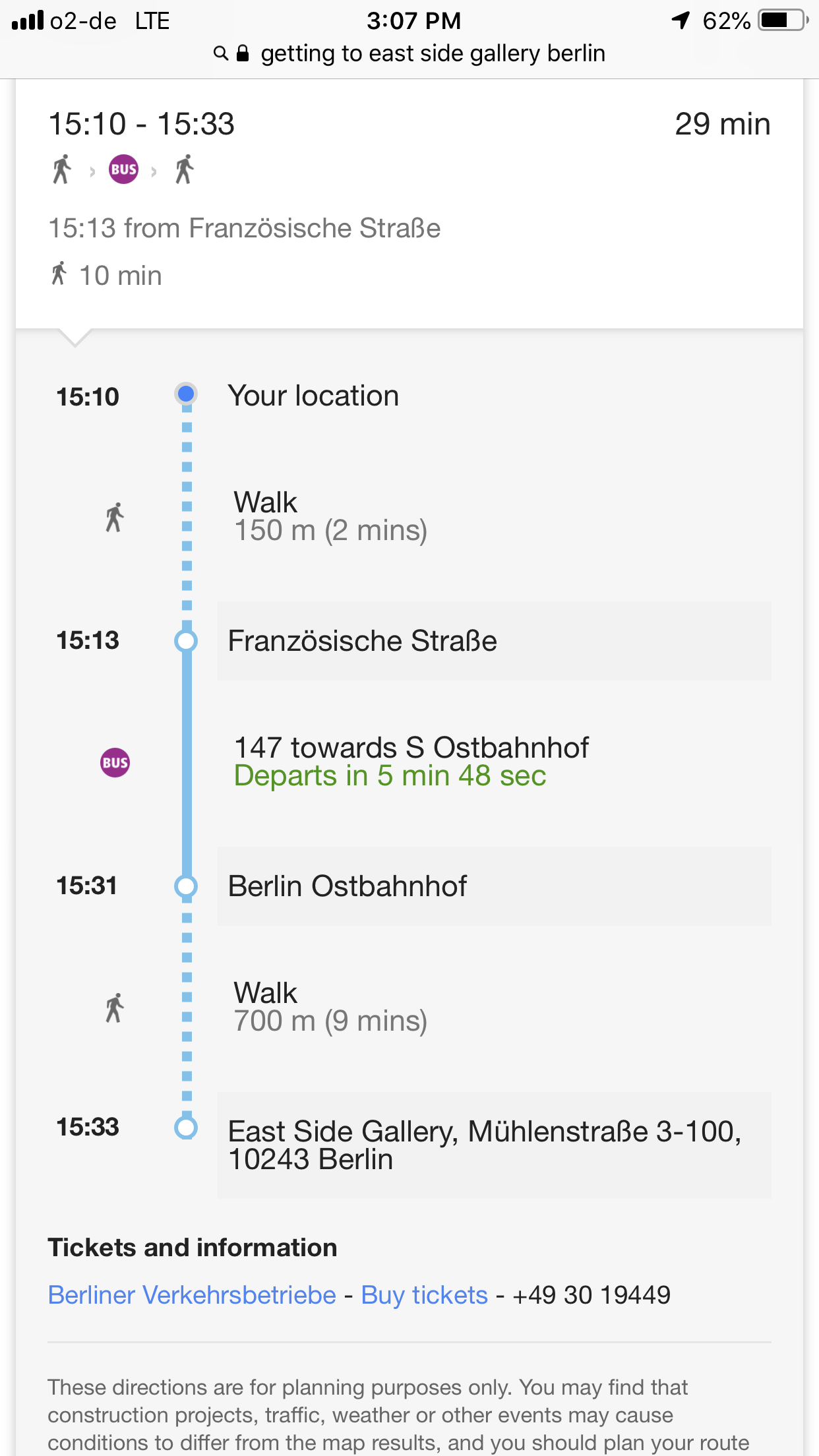Open the Buy tickets link
The width and height of the screenshot is (819, 1456).
[x=424, y=1295]
